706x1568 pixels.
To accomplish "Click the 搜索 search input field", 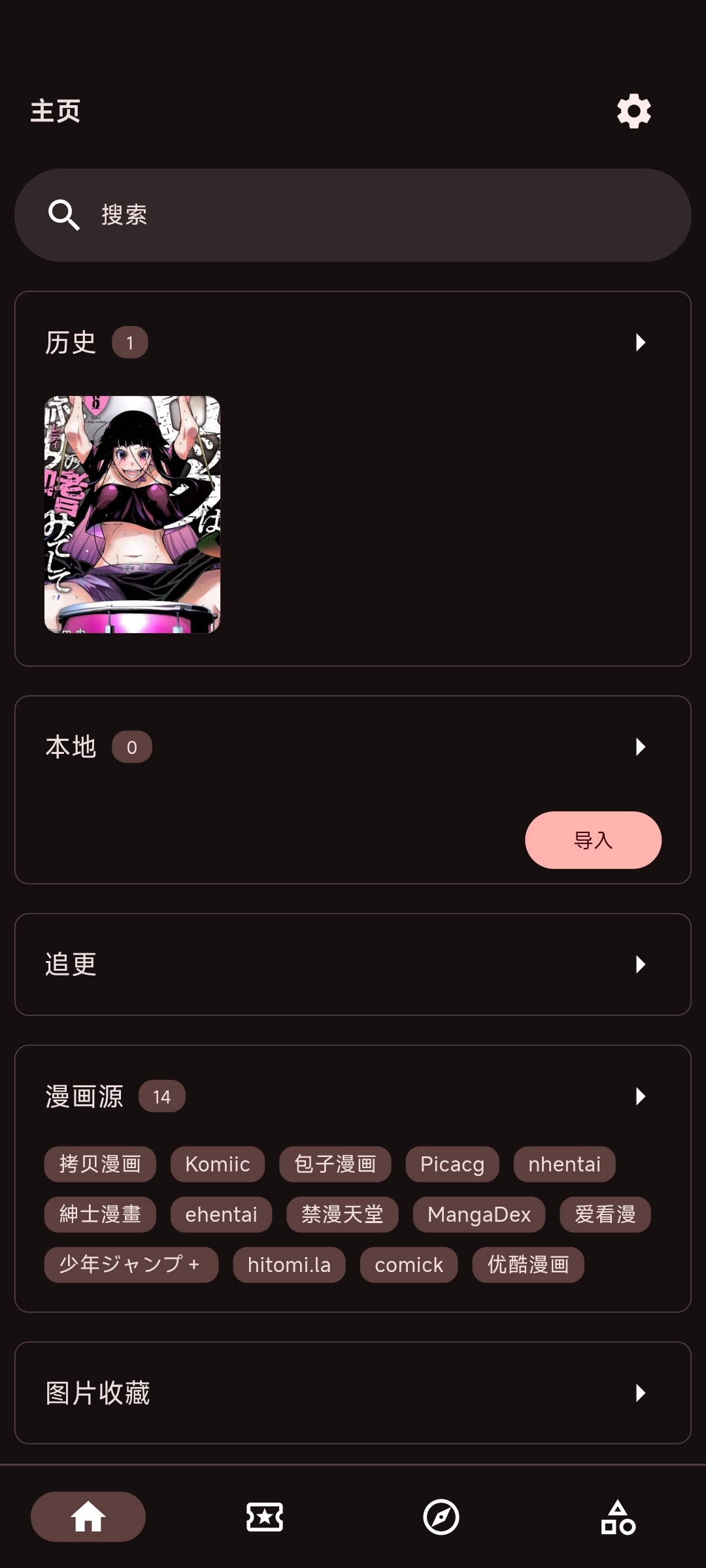I will (x=353, y=214).
